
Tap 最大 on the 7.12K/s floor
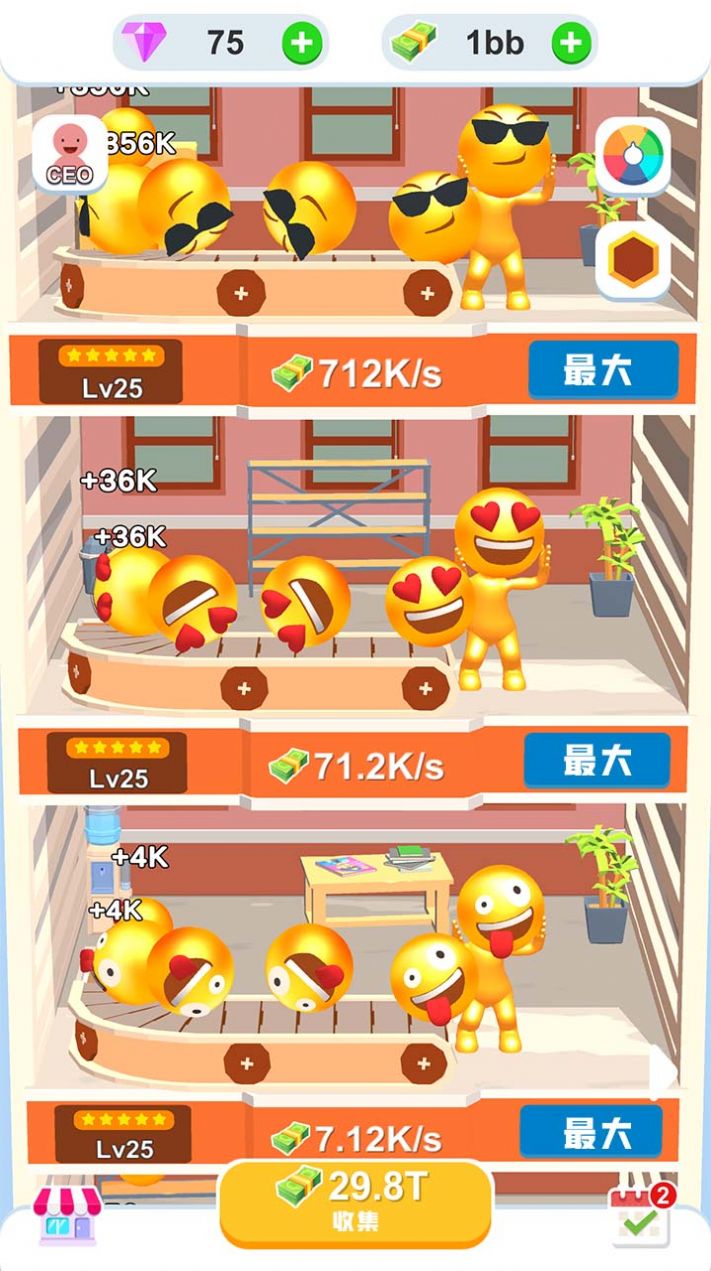pos(591,1132)
